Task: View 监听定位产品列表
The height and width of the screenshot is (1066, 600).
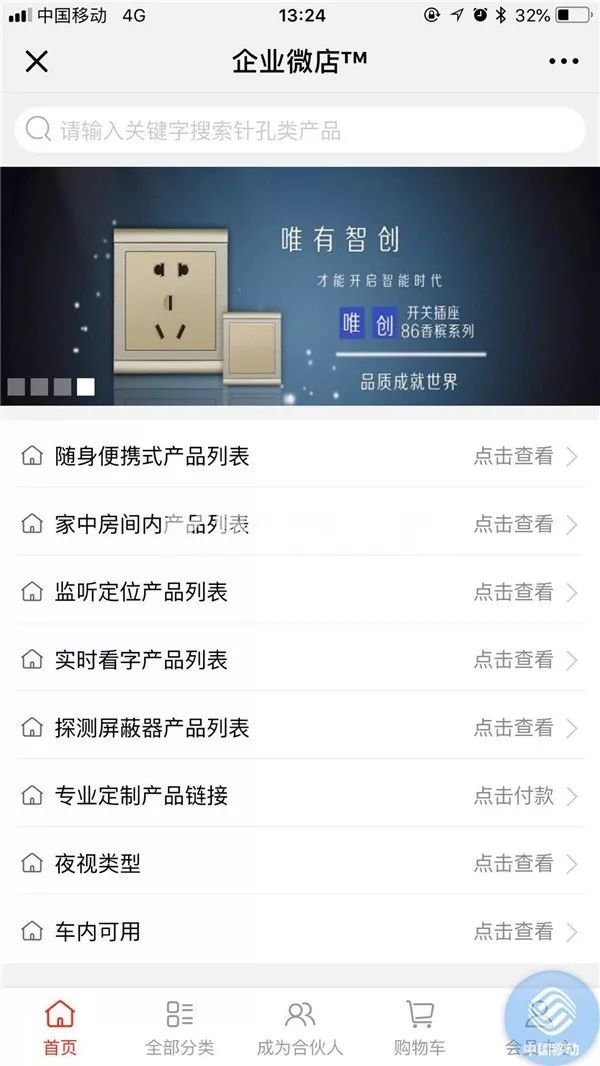Action: [300, 592]
